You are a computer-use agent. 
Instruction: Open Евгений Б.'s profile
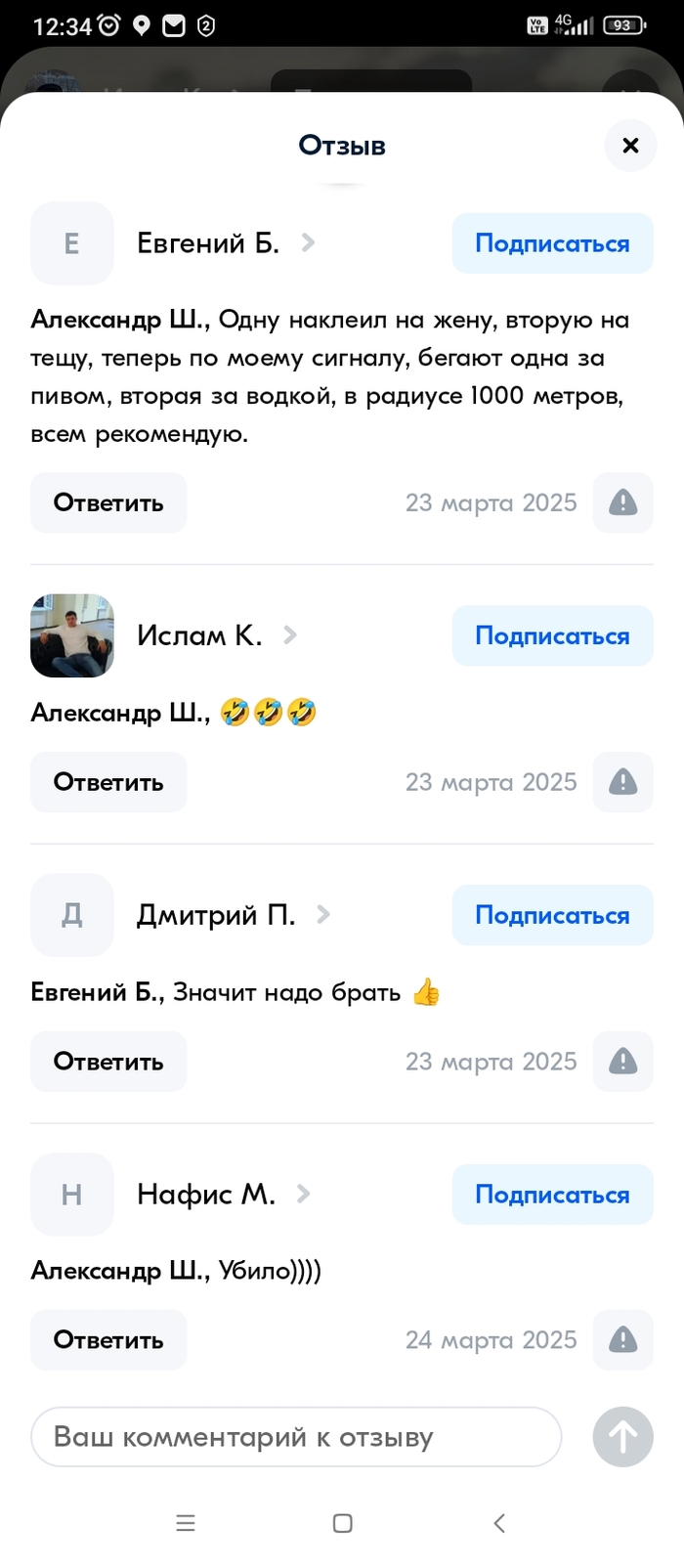click(208, 243)
